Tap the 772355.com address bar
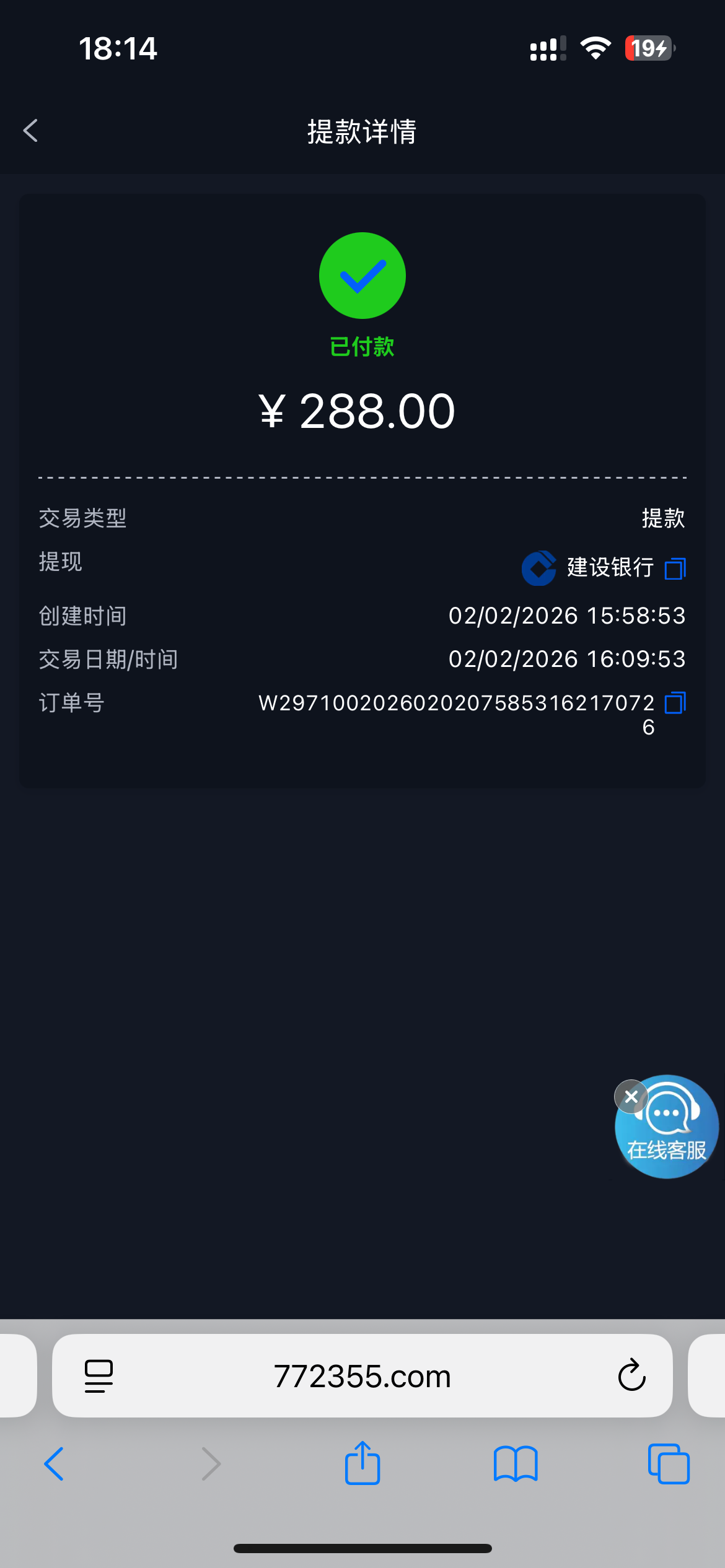 [x=362, y=1376]
